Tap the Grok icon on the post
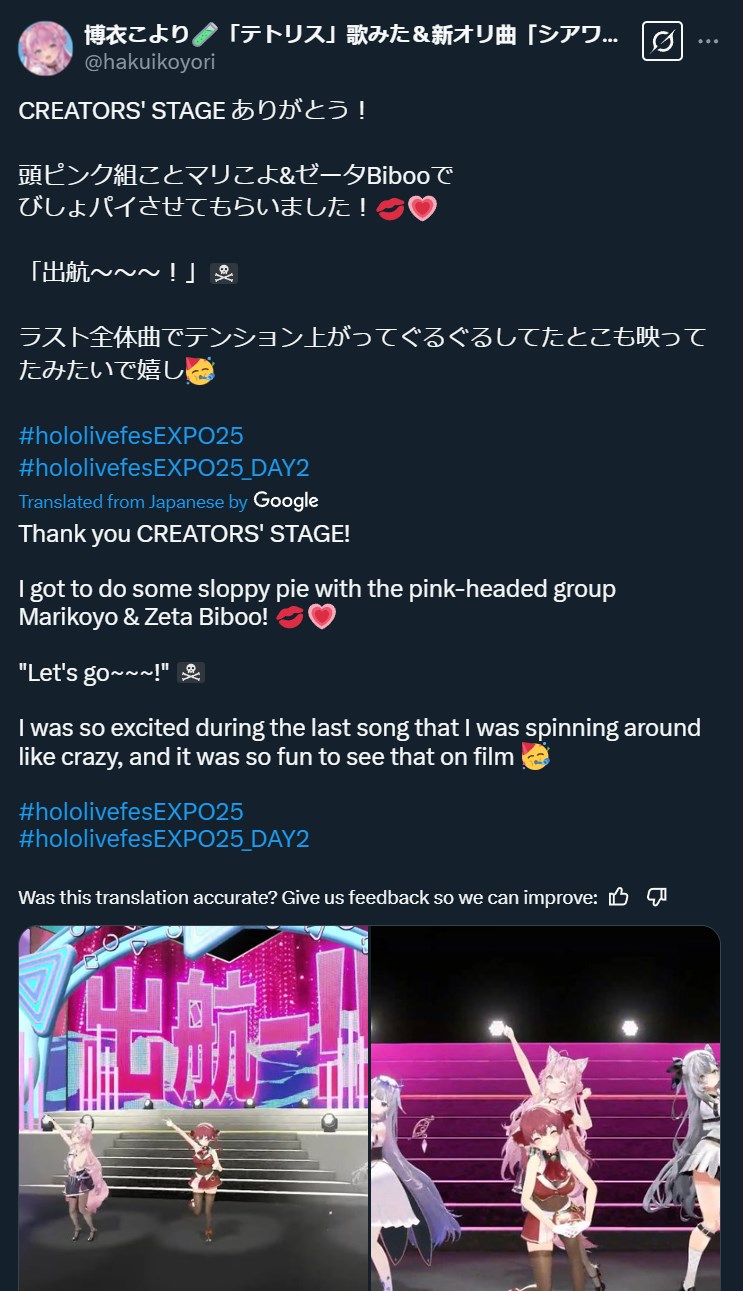The width and height of the screenshot is (743, 1291). pyautogui.click(x=661, y=42)
